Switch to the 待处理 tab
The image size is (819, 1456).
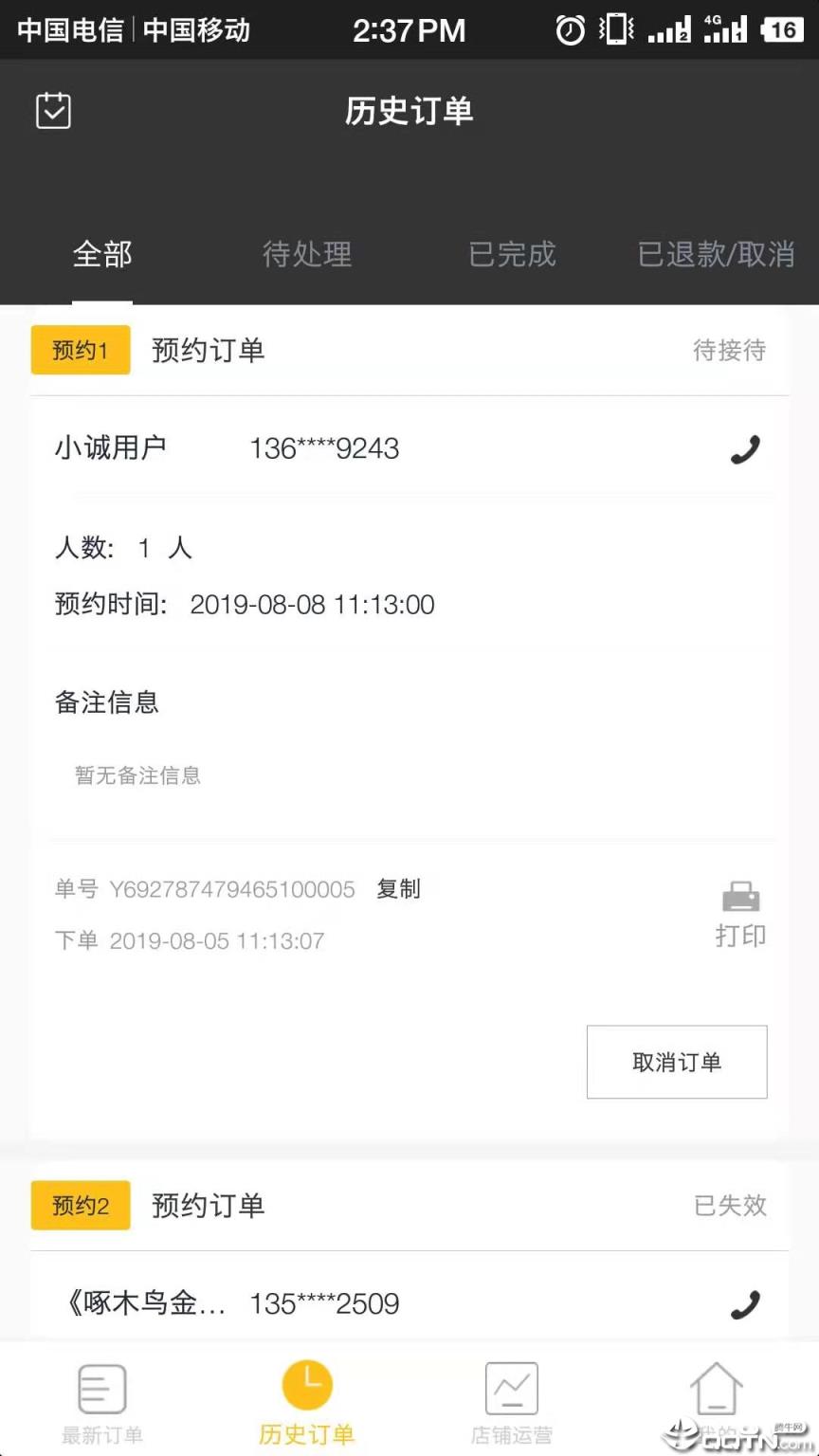[x=306, y=254]
